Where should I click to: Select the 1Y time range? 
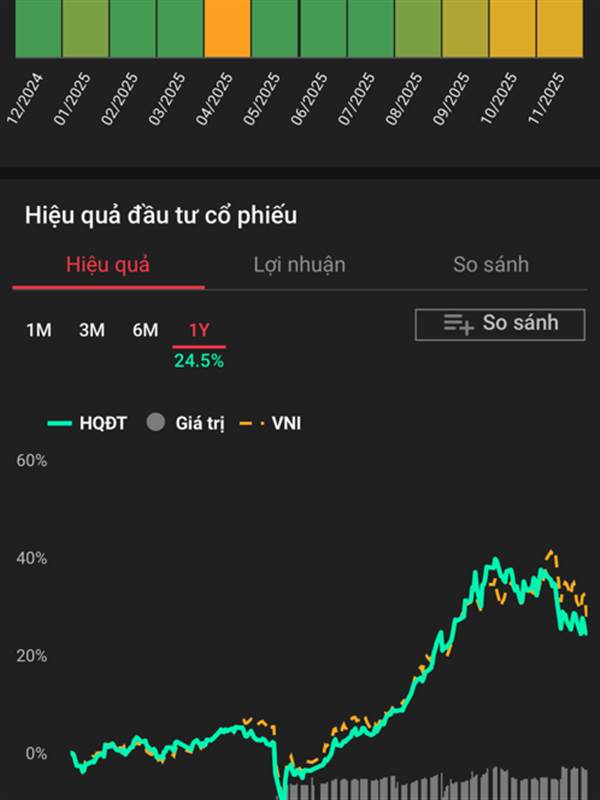tap(199, 330)
